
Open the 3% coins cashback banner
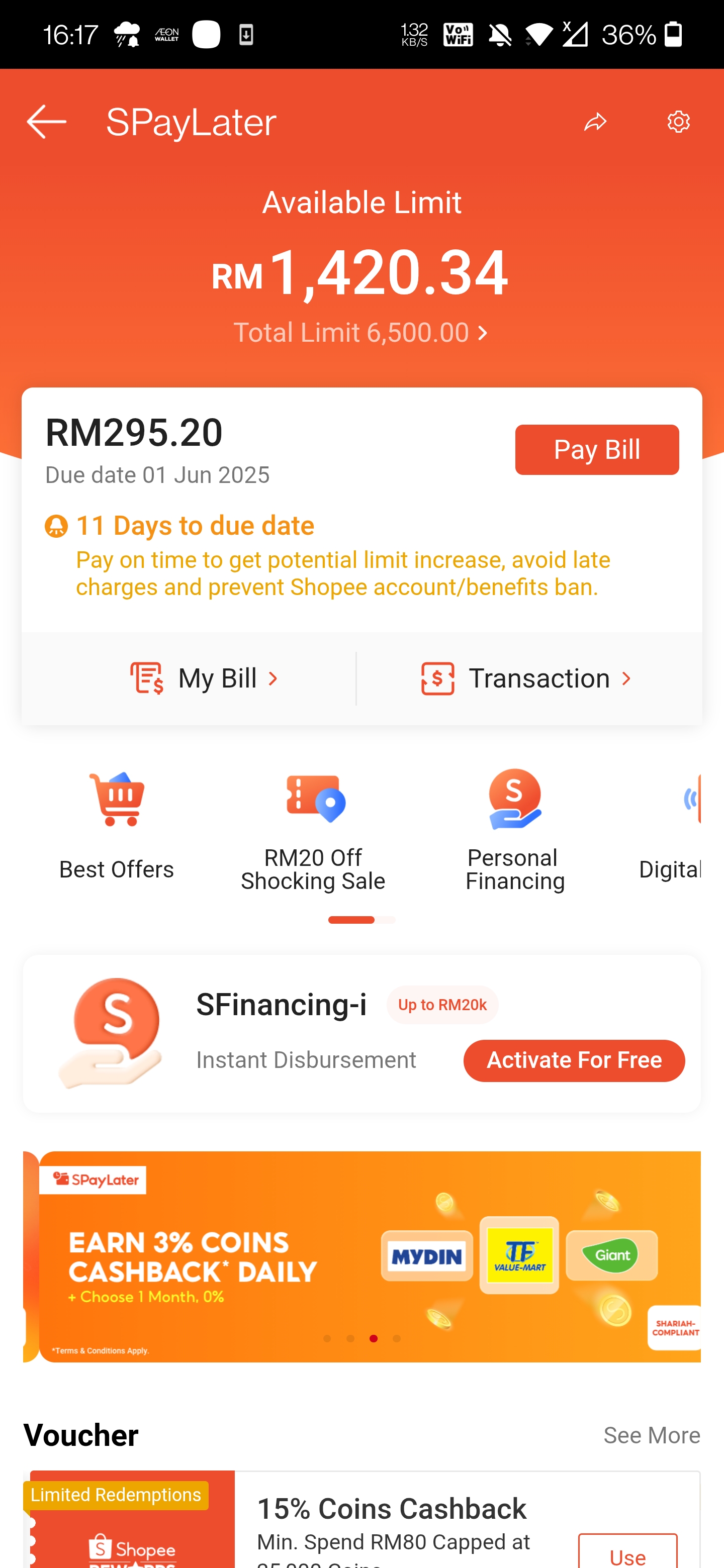pos(363,1256)
